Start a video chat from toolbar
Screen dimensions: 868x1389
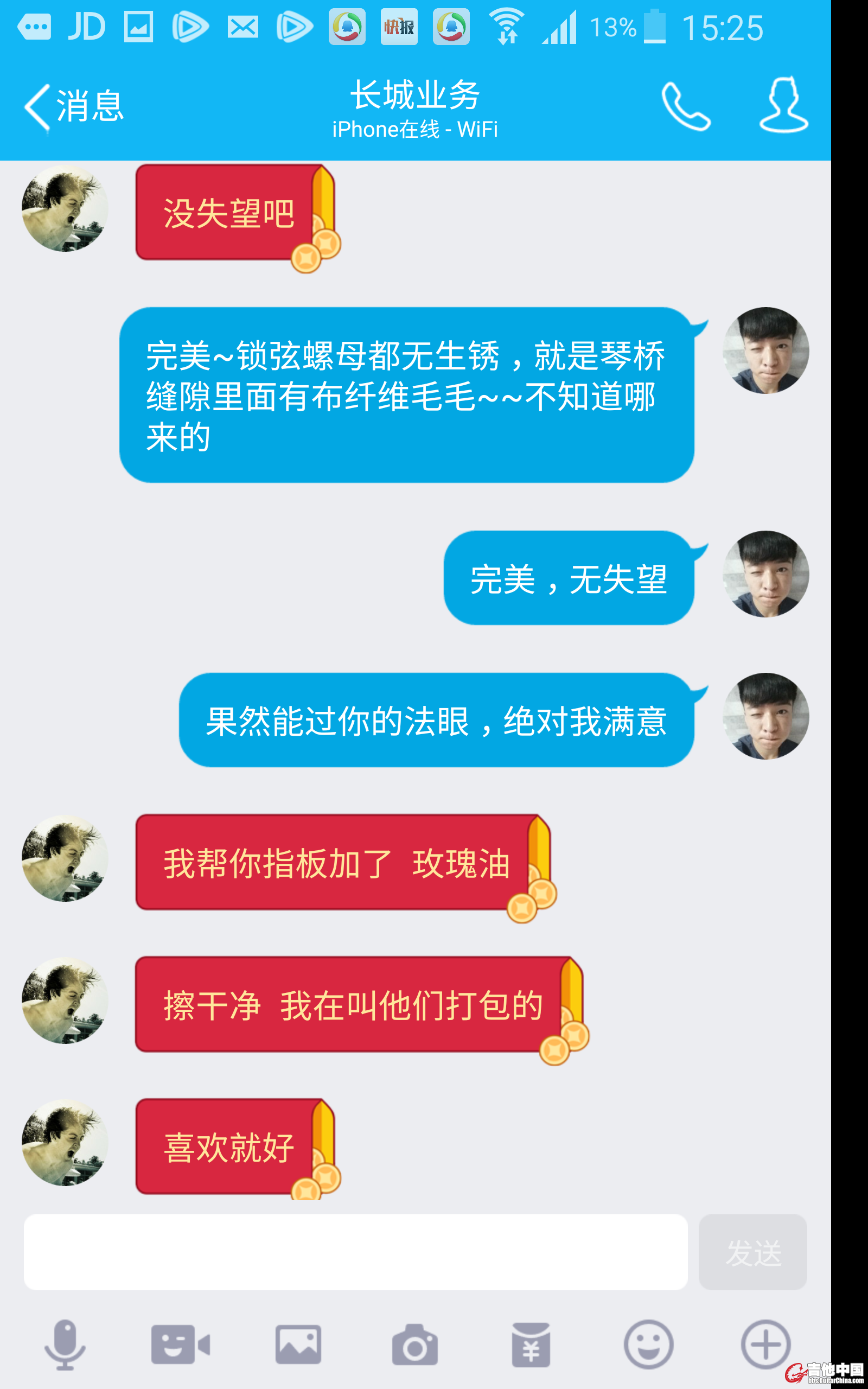180,1344
